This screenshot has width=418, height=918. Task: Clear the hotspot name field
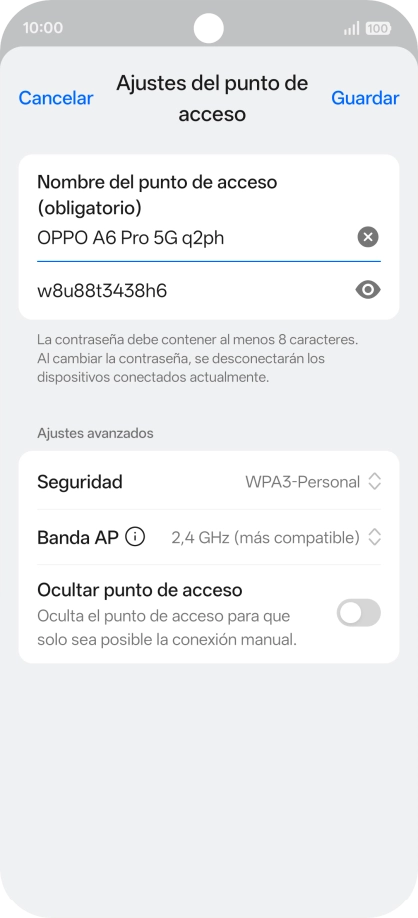tap(368, 237)
